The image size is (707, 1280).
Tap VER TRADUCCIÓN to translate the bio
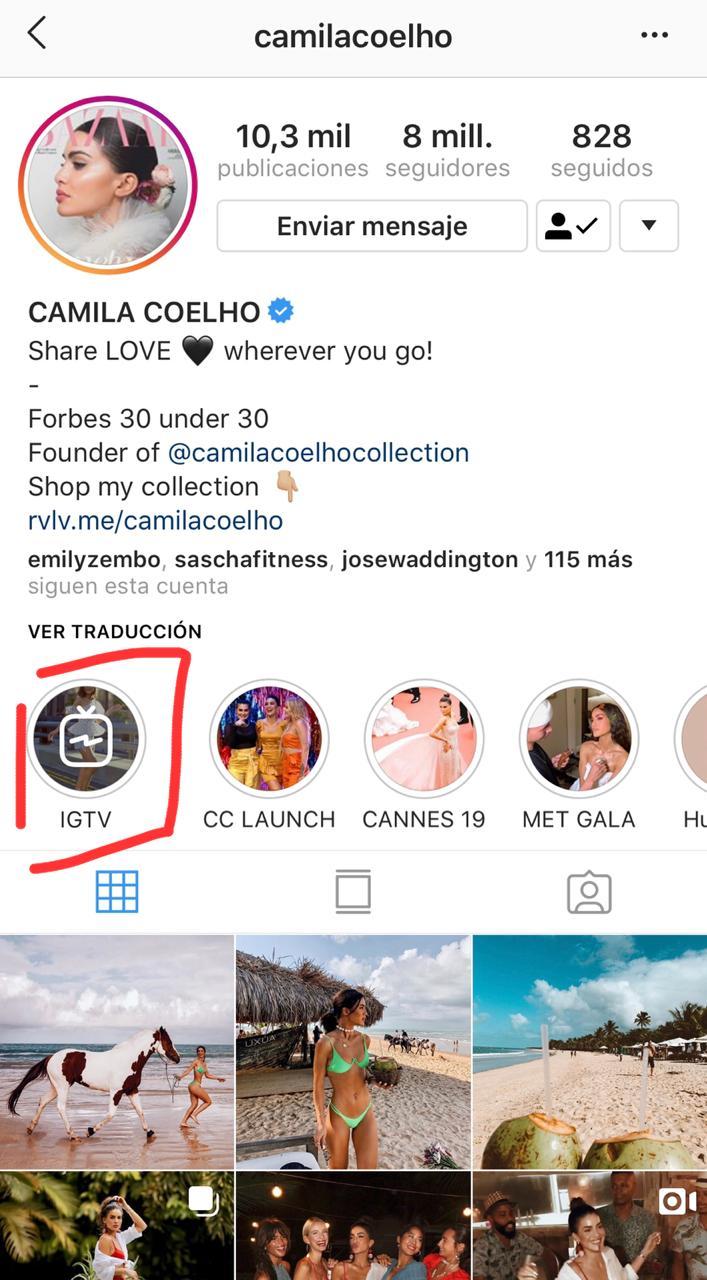[115, 631]
